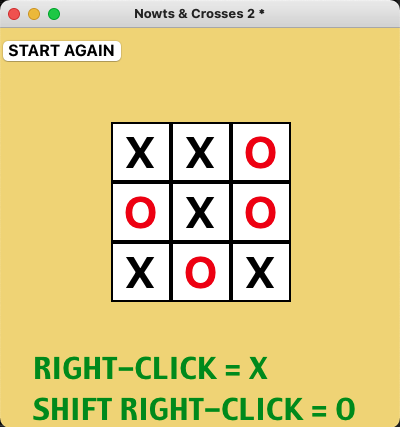The width and height of the screenshot is (400, 427).
Task: Select the center square of the grid
Action: 201,212
